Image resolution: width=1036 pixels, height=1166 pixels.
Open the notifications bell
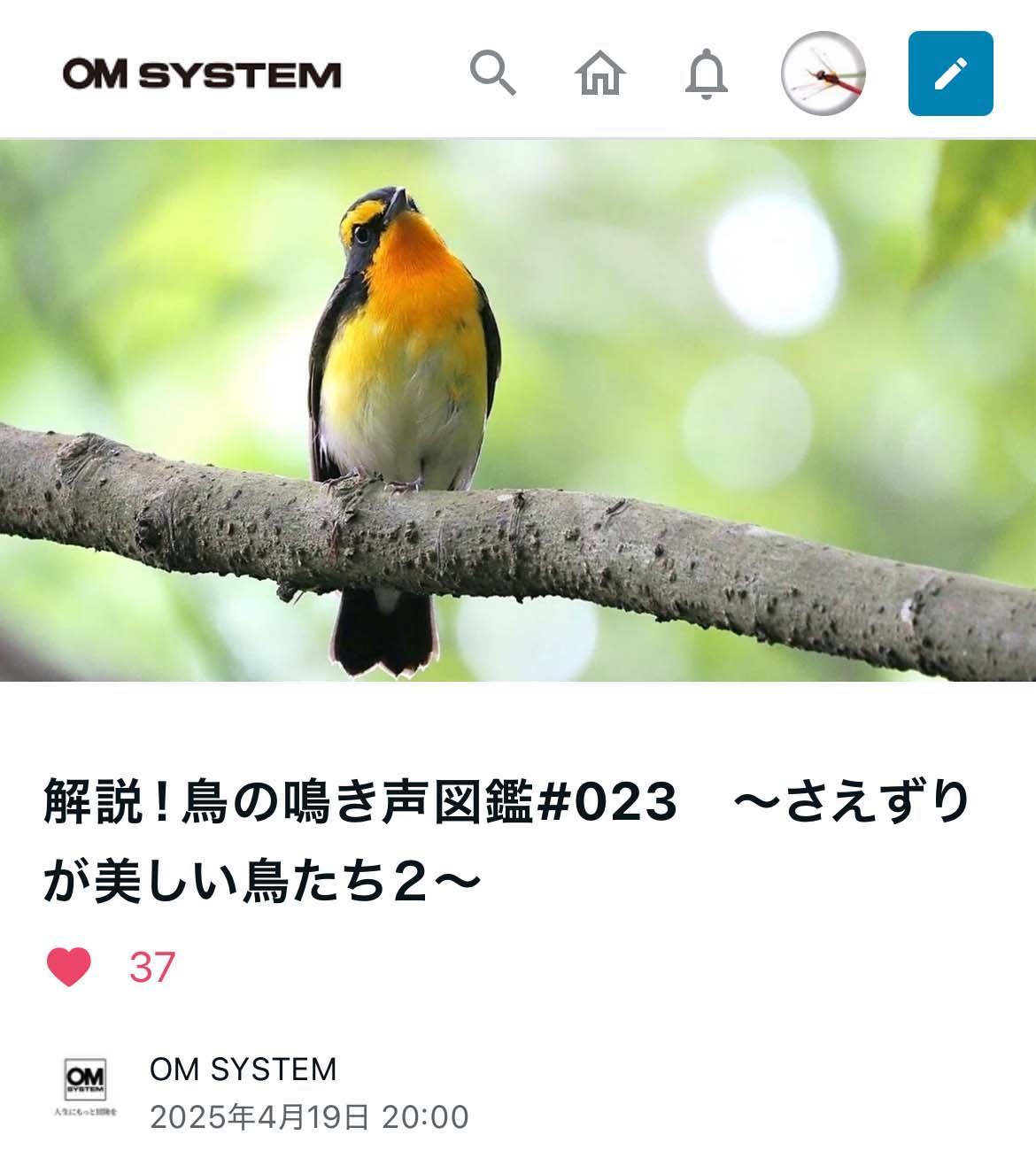click(707, 73)
